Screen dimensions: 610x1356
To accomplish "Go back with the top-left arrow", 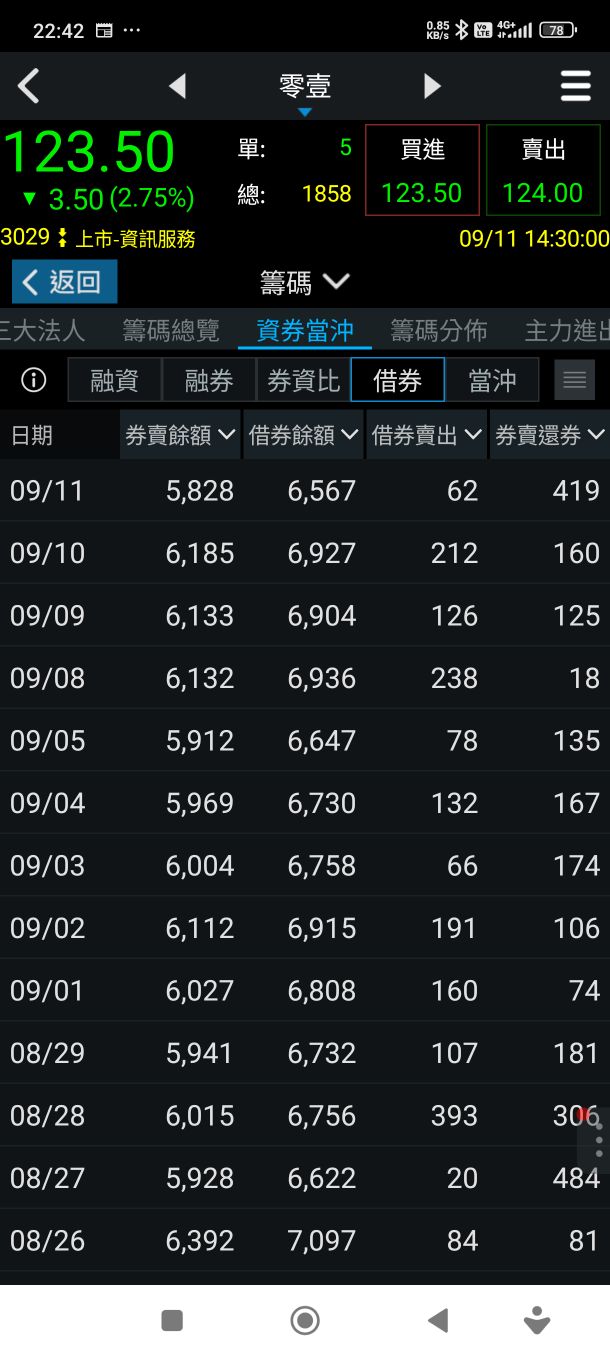I will click(x=29, y=87).
